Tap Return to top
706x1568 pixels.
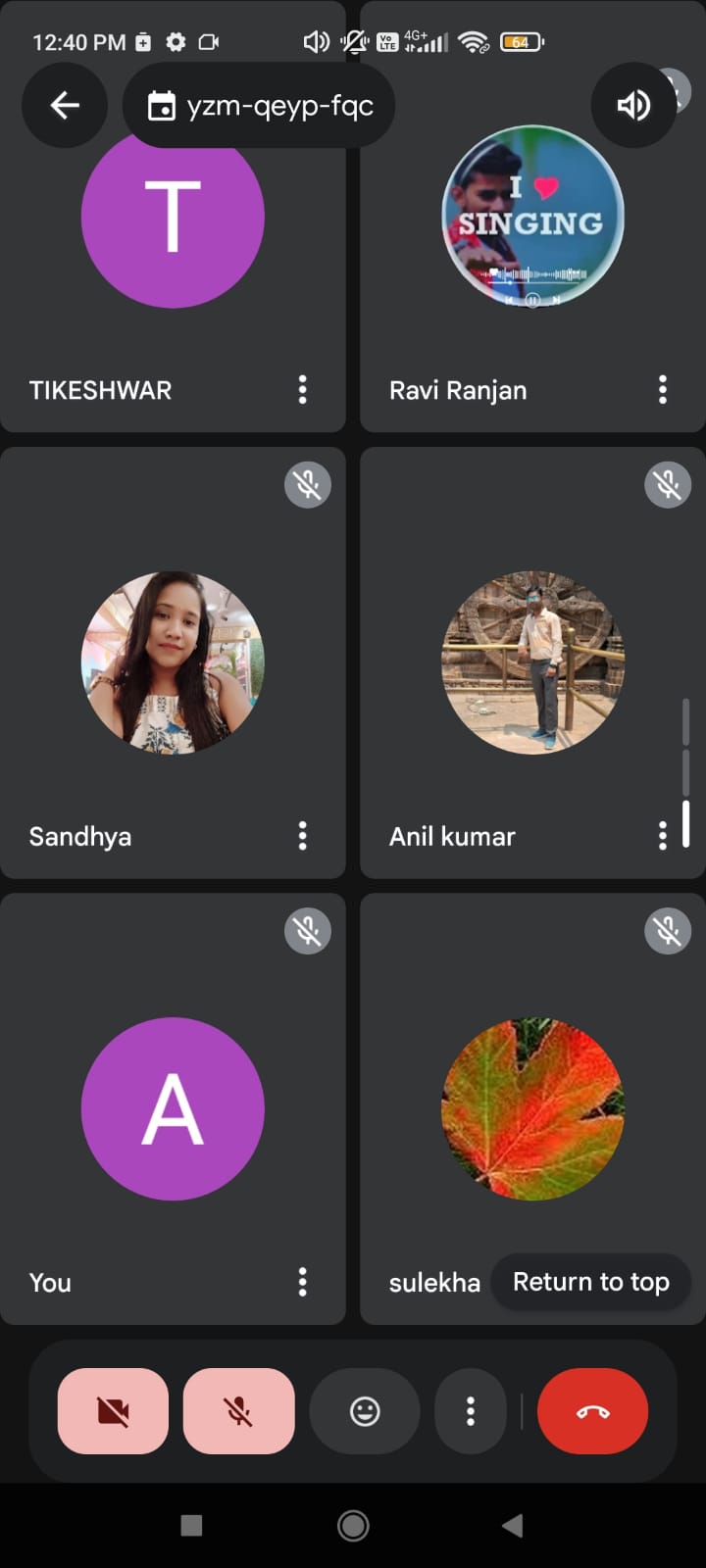pyautogui.click(x=590, y=1282)
